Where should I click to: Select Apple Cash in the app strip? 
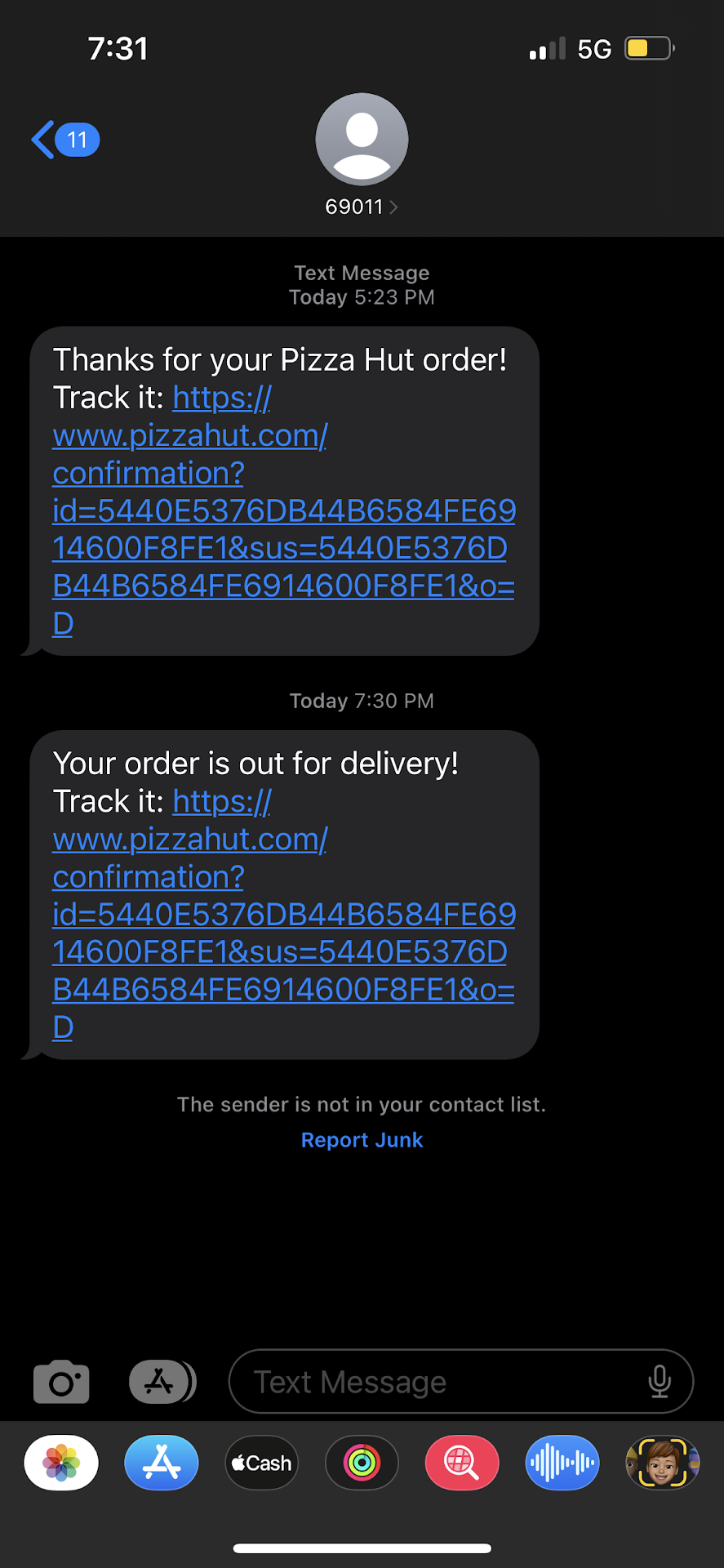pos(262,1463)
